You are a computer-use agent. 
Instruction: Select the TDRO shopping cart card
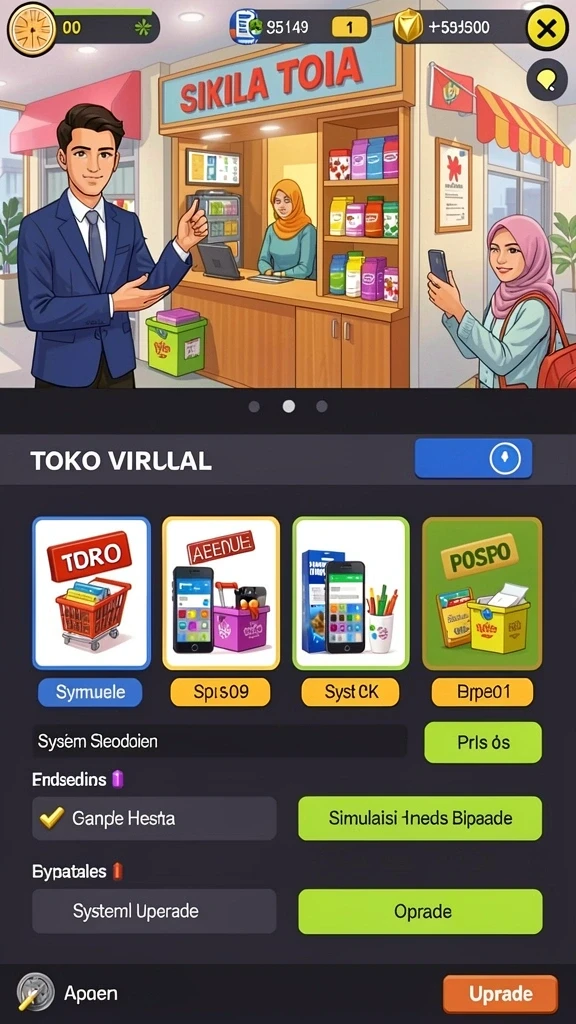(91, 593)
